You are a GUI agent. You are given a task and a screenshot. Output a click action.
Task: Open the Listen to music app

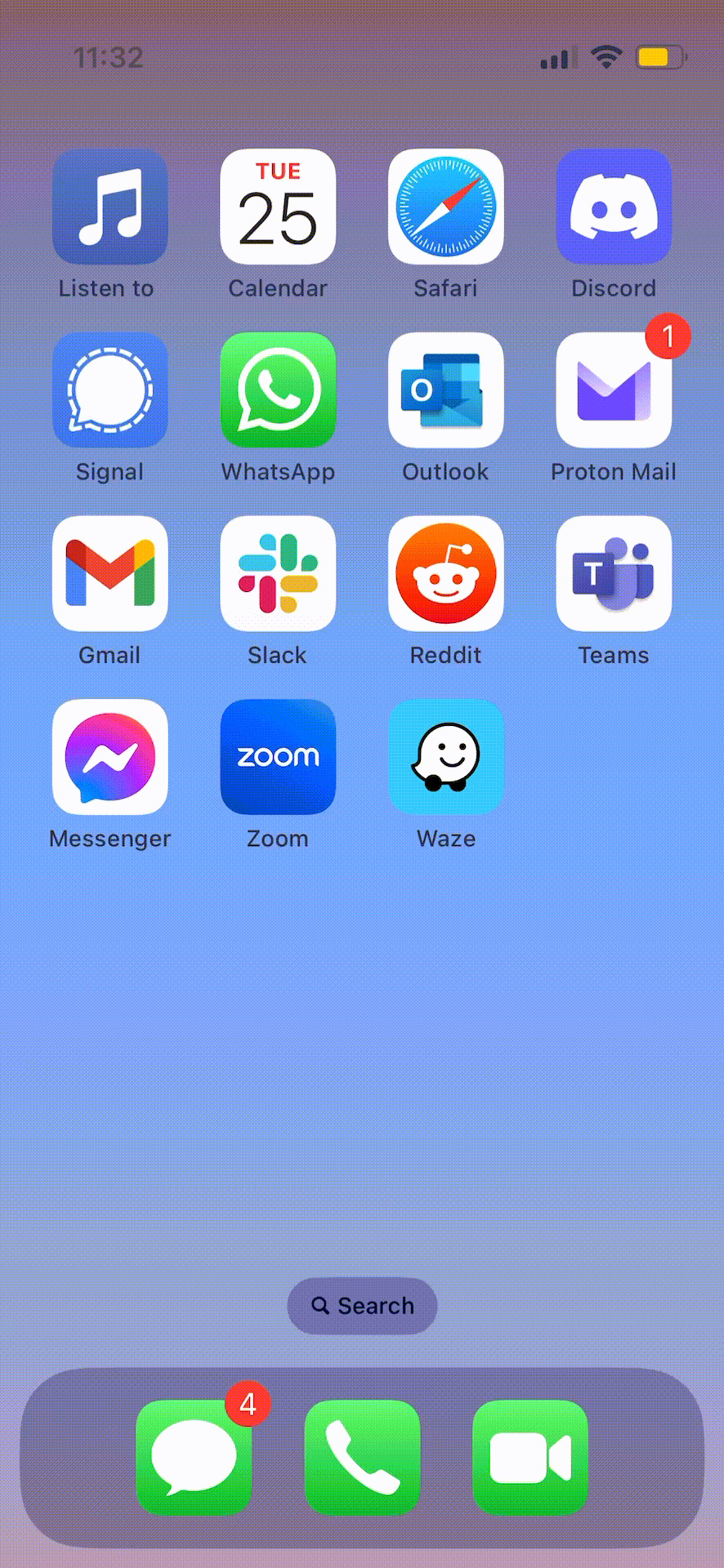[x=110, y=207]
